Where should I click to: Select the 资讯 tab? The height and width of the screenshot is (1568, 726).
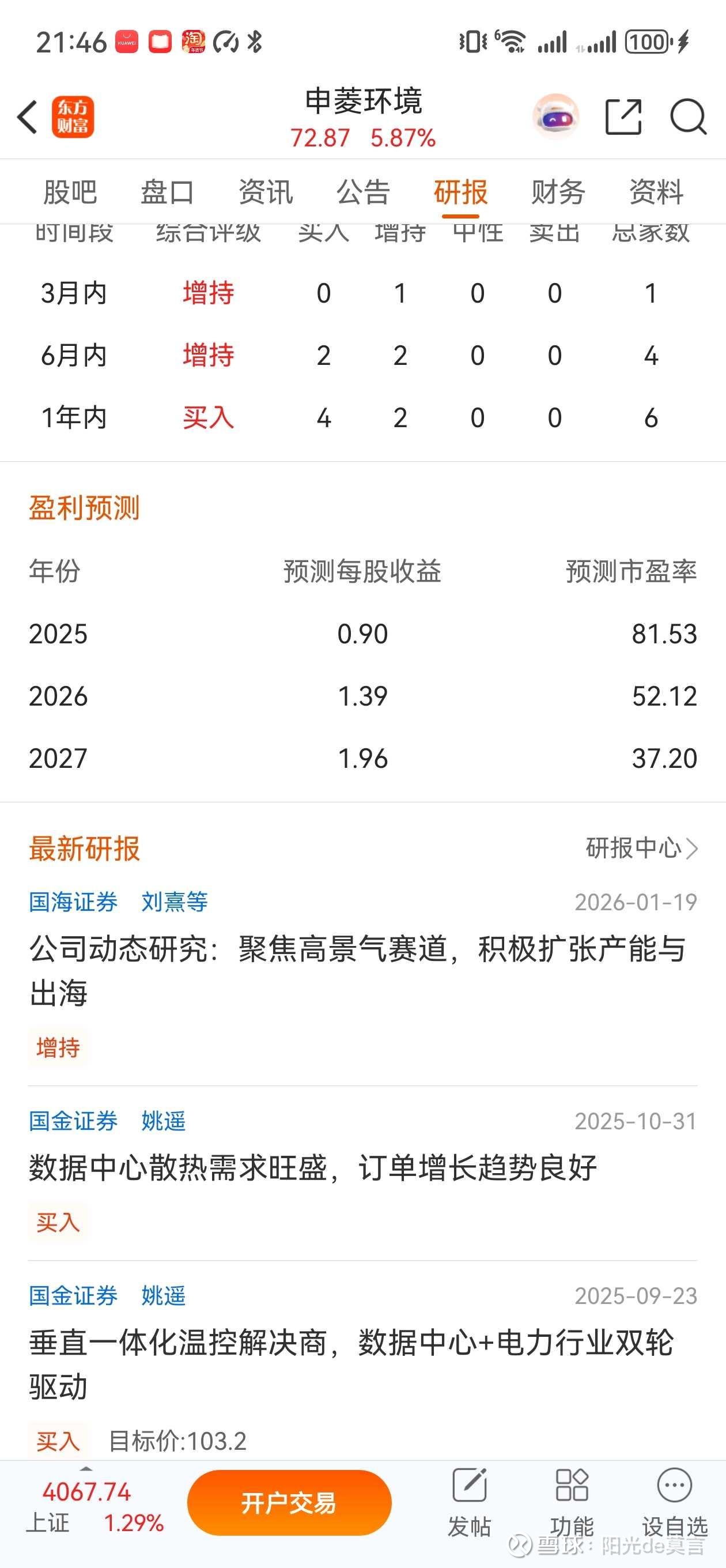pos(265,193)
